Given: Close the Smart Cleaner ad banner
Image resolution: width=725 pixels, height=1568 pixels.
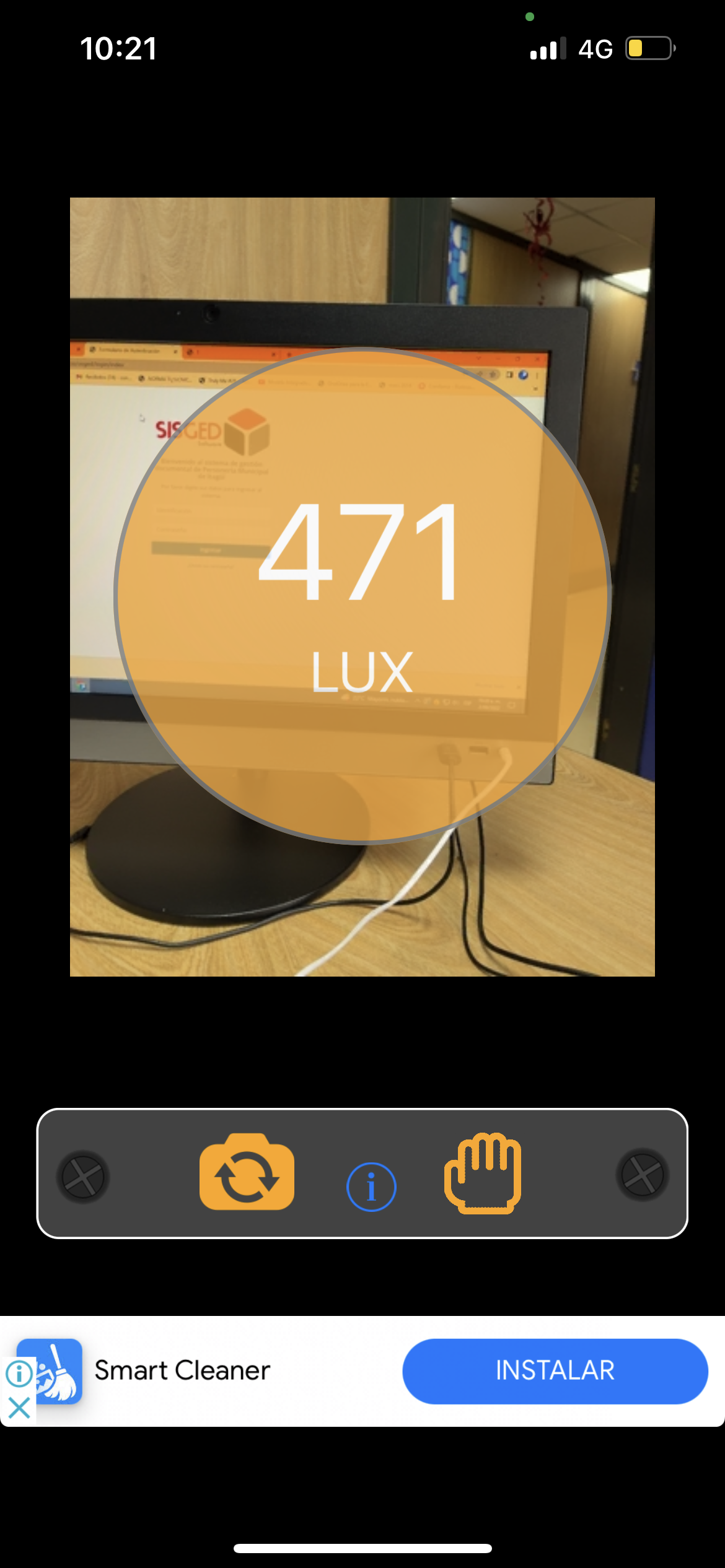Looking at the screenshot, I should coord(19,1408).
